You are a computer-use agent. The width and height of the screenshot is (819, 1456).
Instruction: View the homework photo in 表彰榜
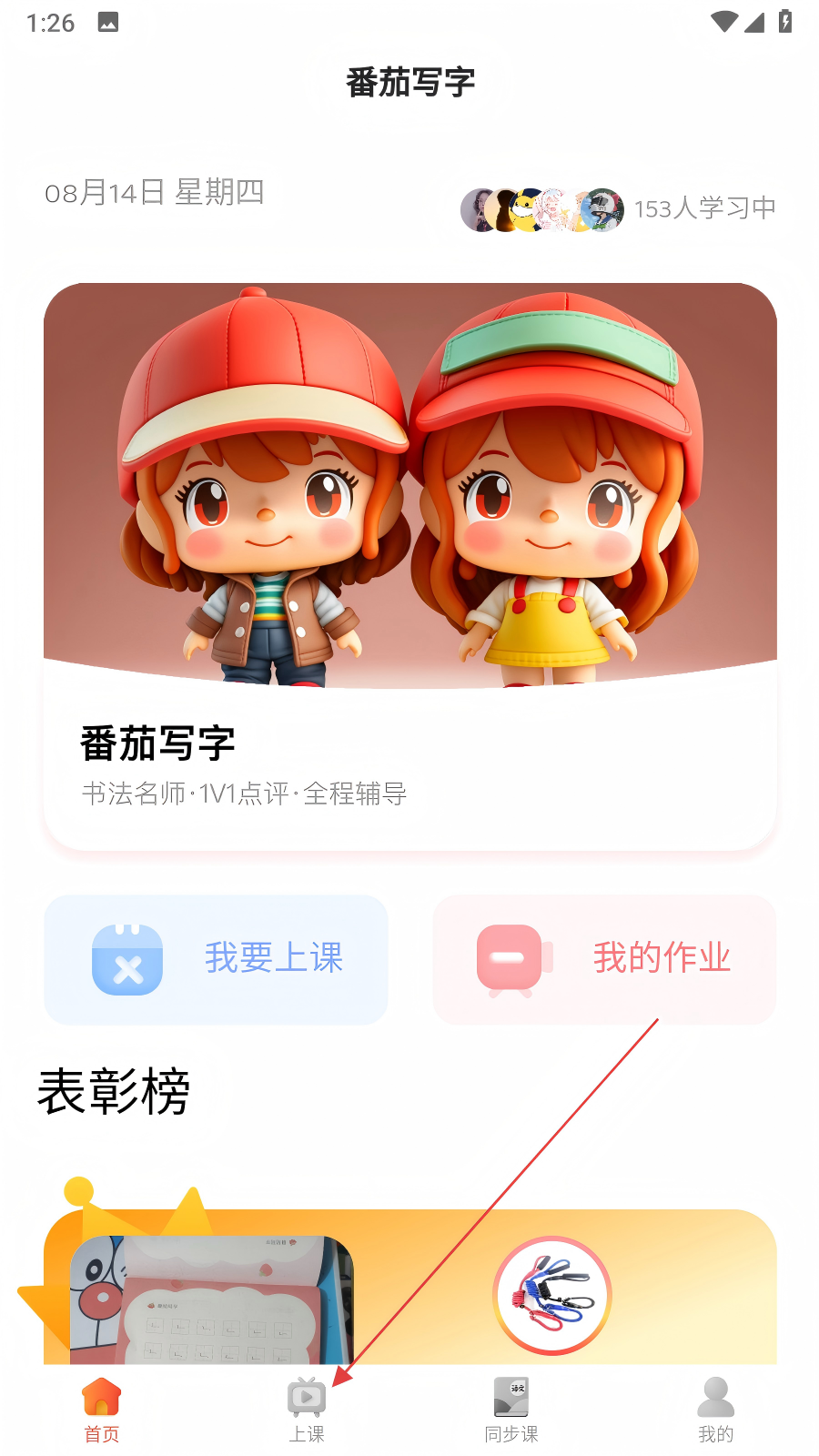tap(212, 1299)
